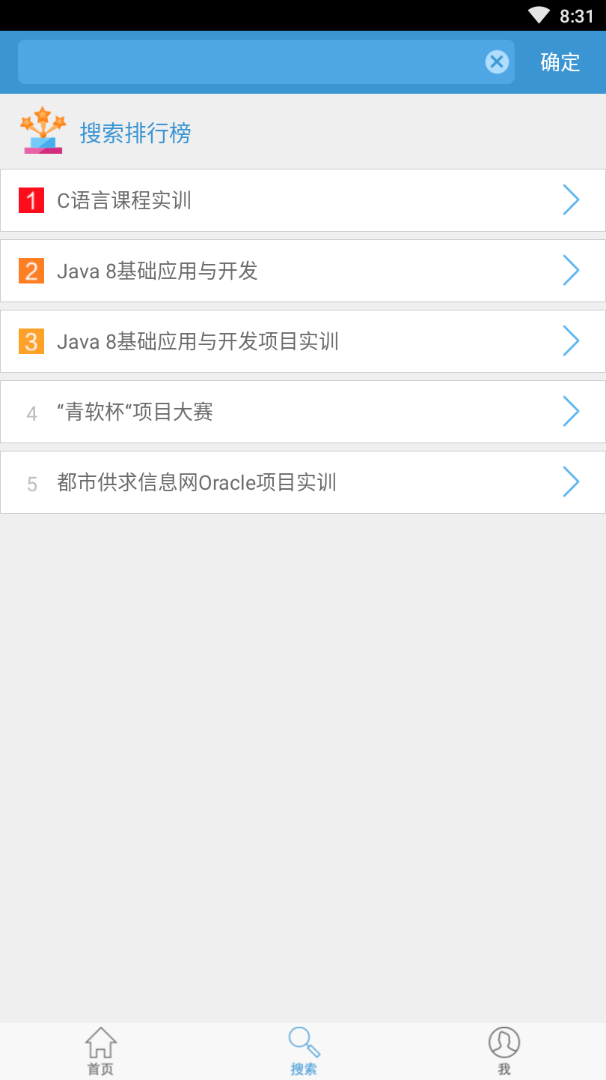Open 都市供求信息网Oracle项目实训
Viewport: 606px width, 1080px height.
[302, 483]
